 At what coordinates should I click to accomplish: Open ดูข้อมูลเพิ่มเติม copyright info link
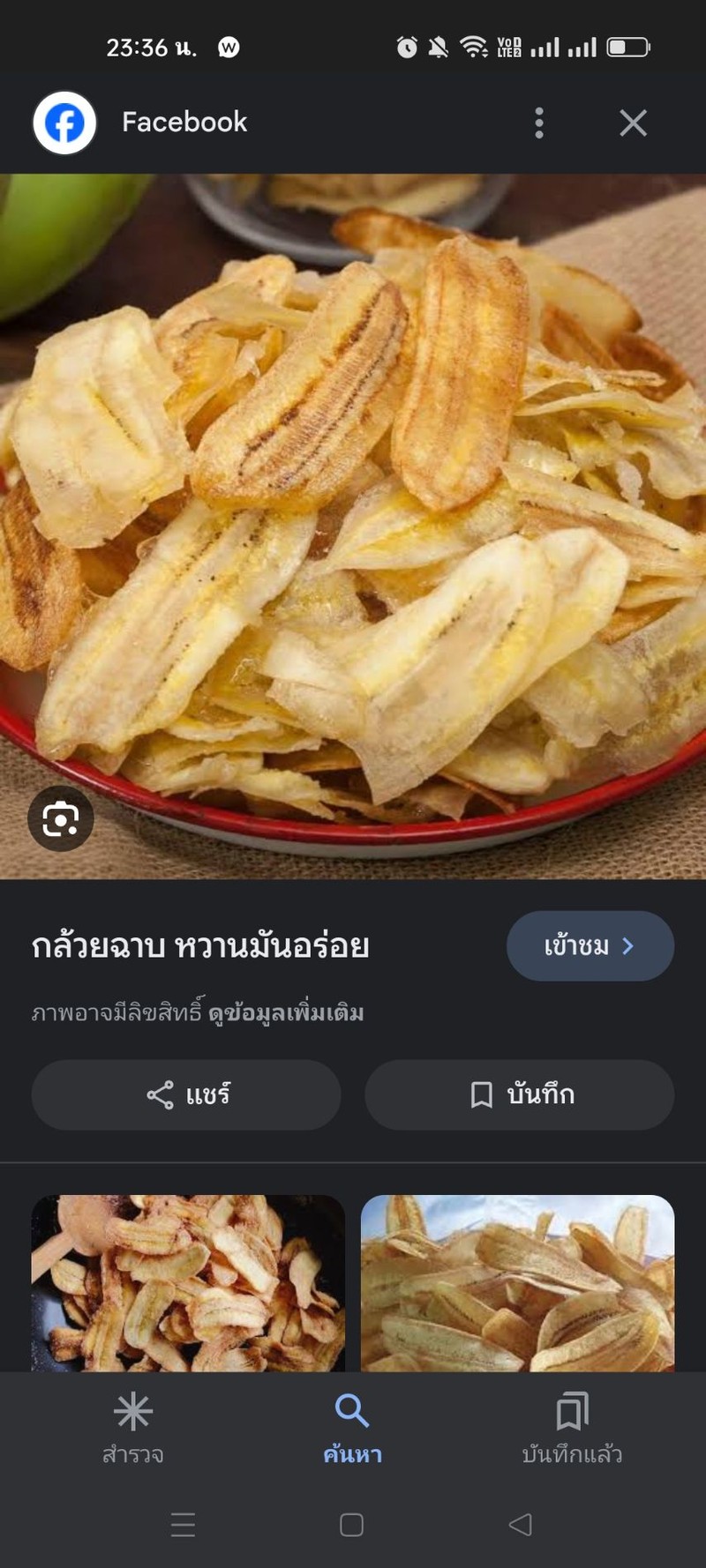(x=286, y=1012)
